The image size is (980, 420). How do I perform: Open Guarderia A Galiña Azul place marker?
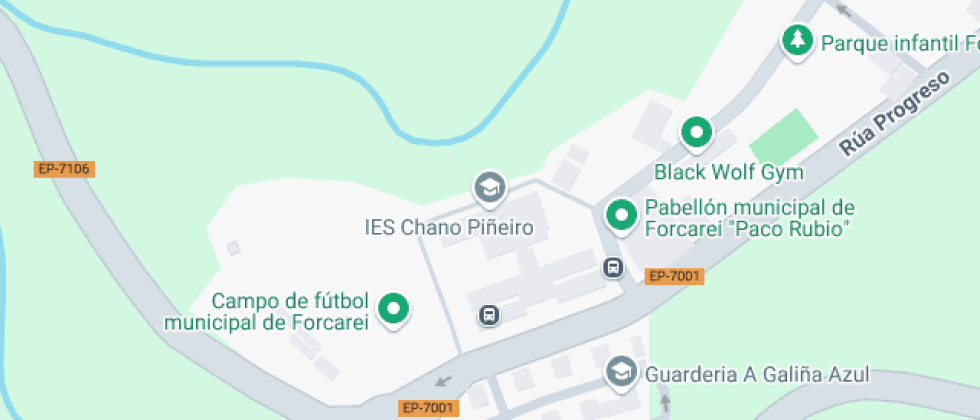[621, 372]
